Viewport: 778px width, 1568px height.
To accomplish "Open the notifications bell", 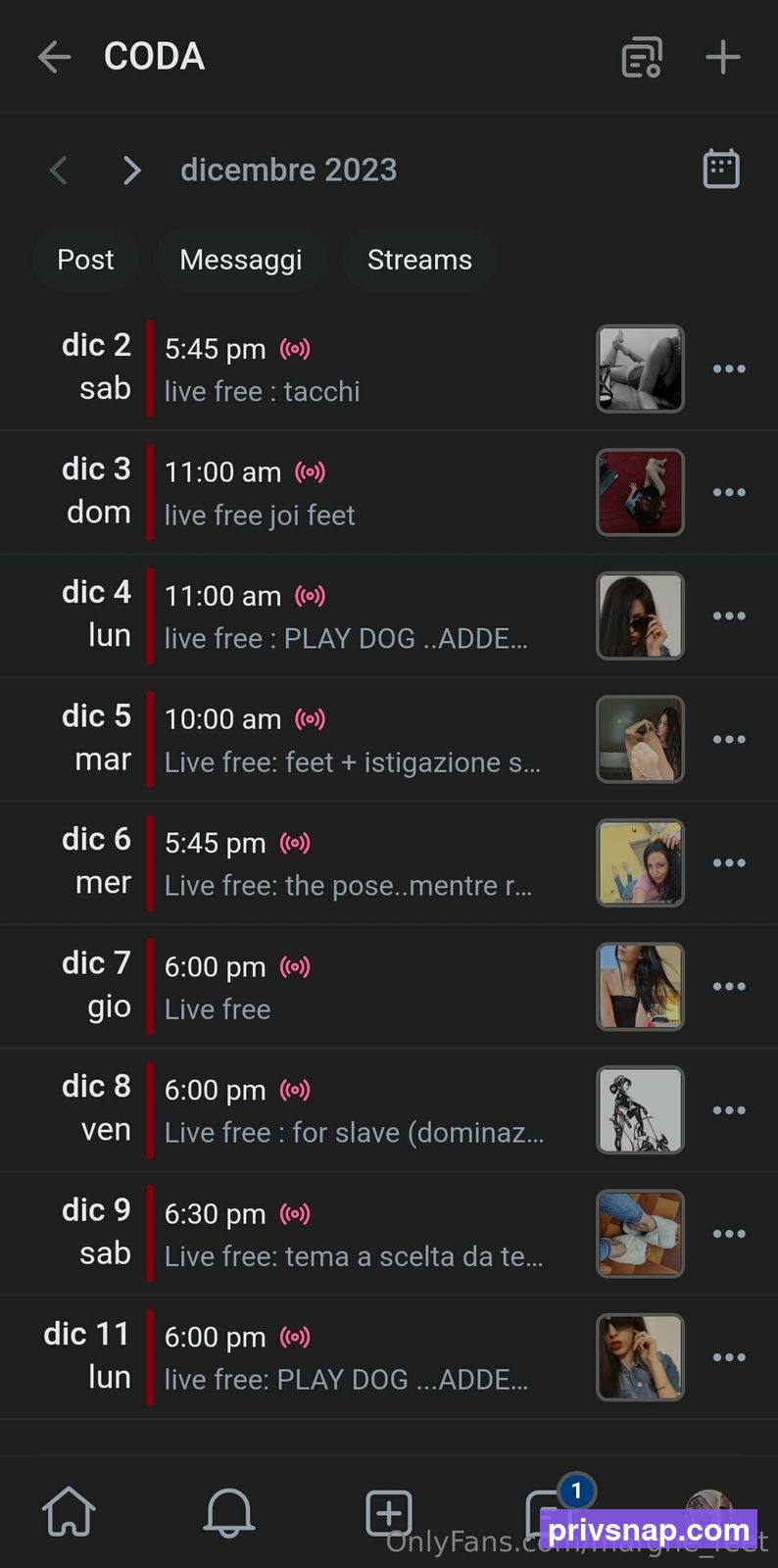I will [x=229, y=1512].
